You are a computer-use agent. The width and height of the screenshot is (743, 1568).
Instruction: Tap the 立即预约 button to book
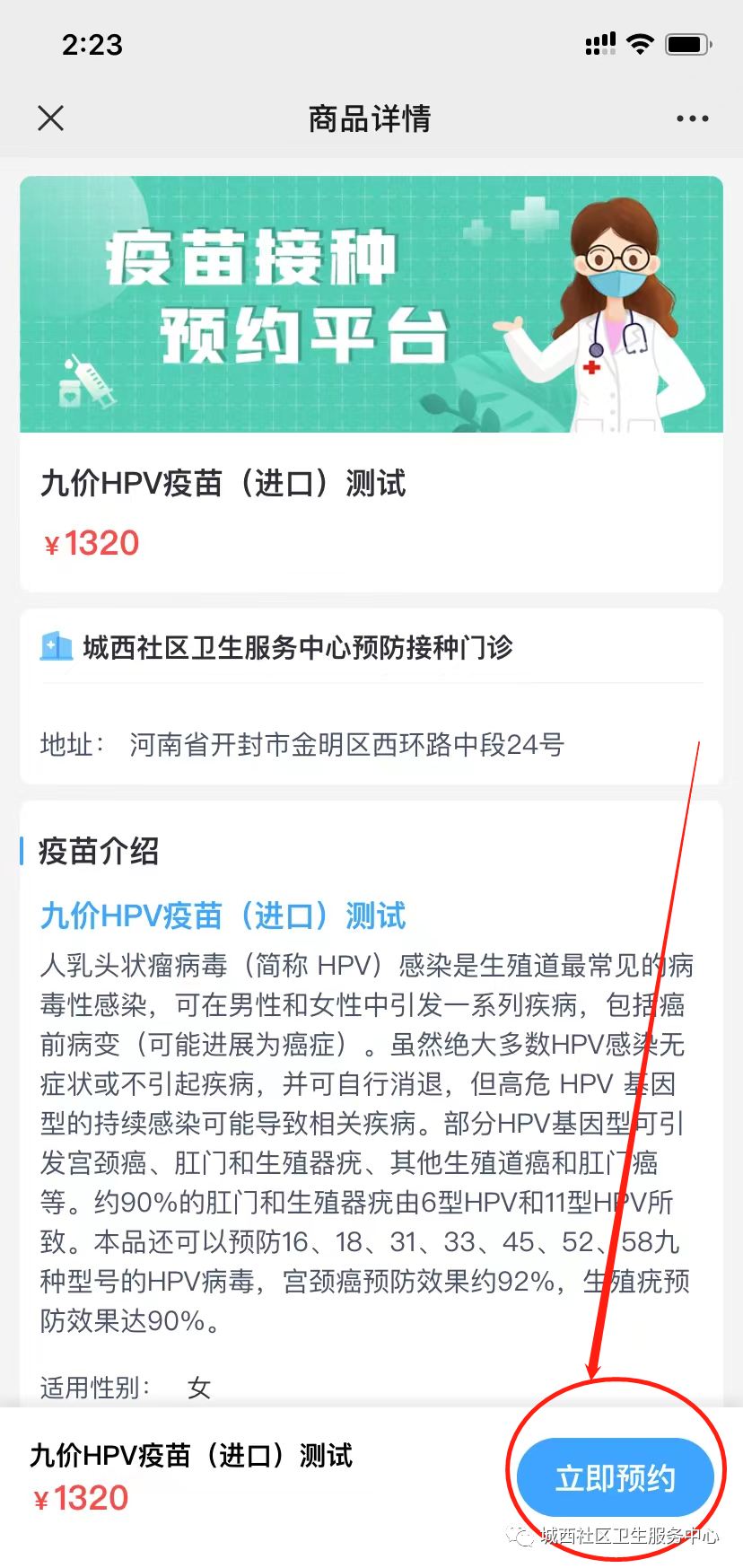(x=615, y=1477)
